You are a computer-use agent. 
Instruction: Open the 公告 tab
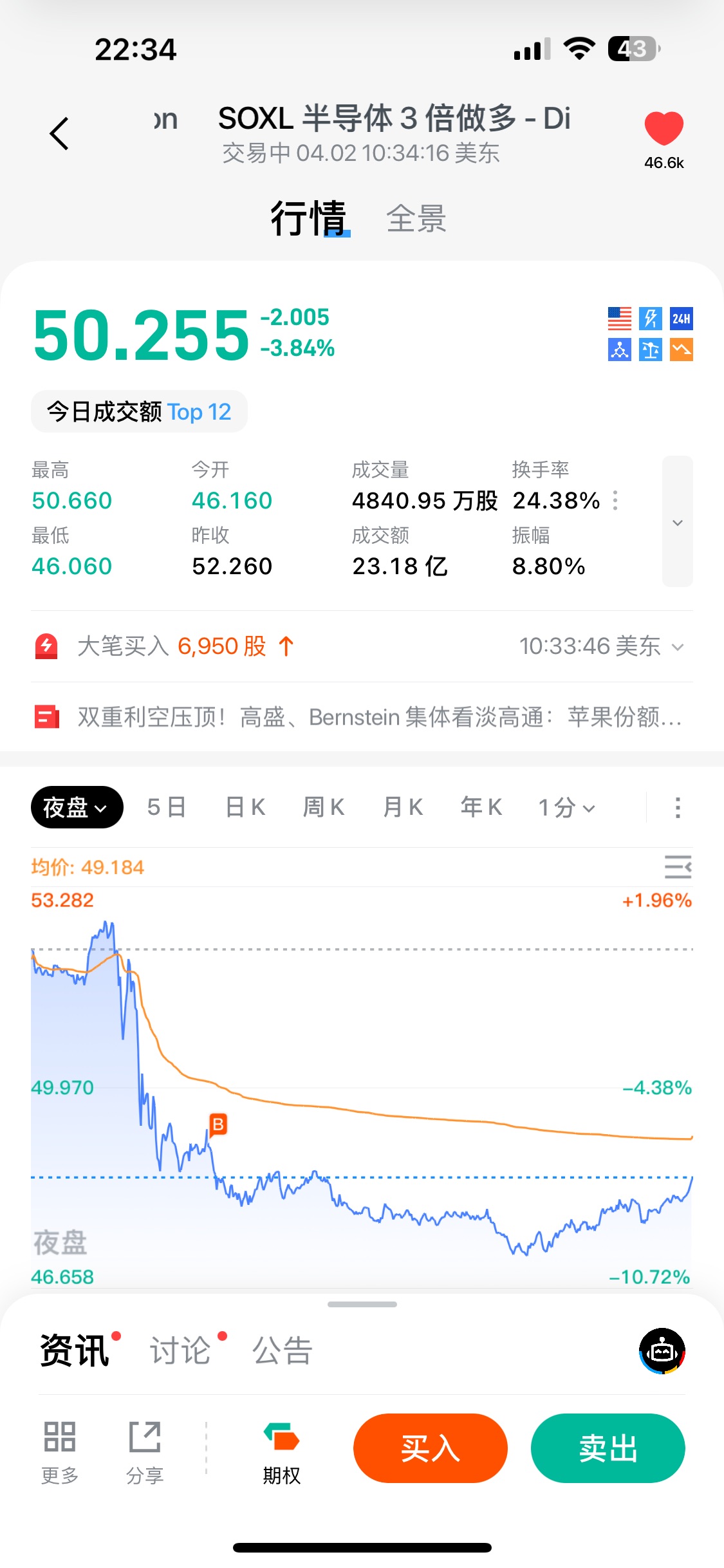pyautogui.click(x=282, y=1350)
